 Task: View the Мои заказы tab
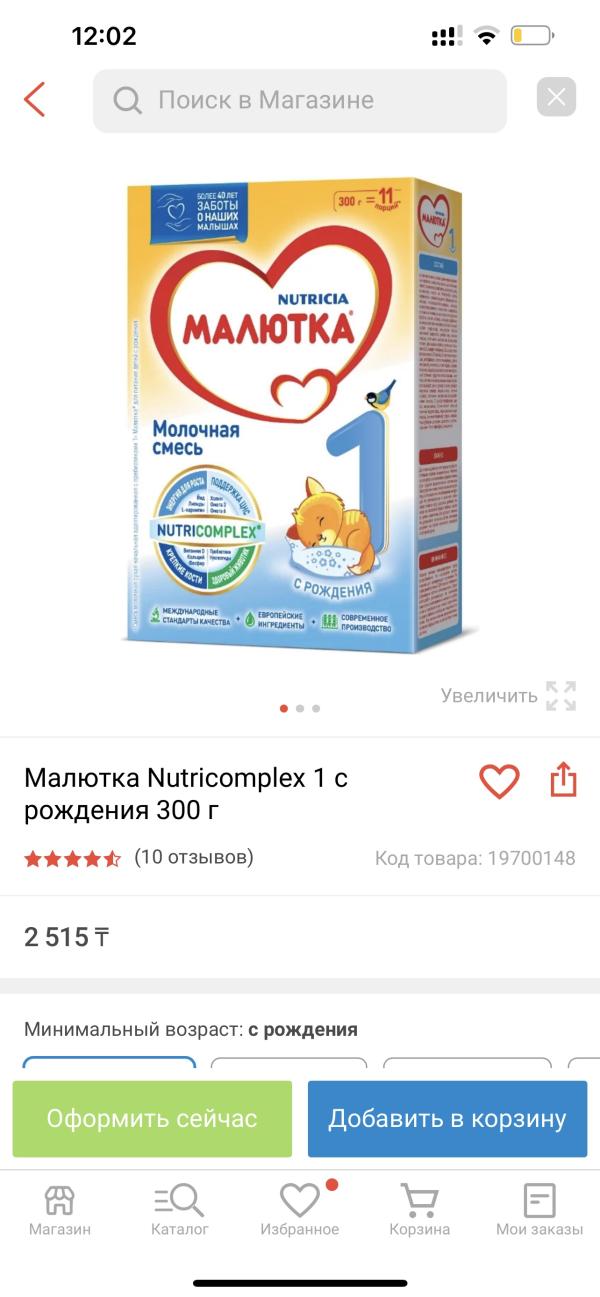click(x=539, y=1210)
